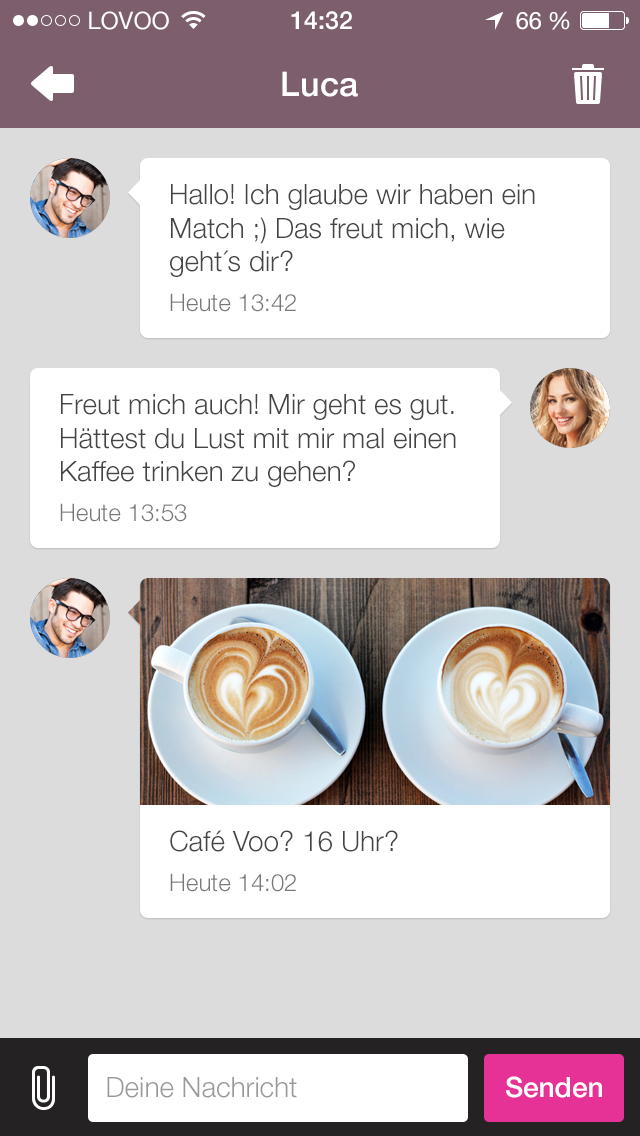Screen dimensions: 640x1136
Task: Open Luca's profile picture beside the first message
Action: (70, 198)
